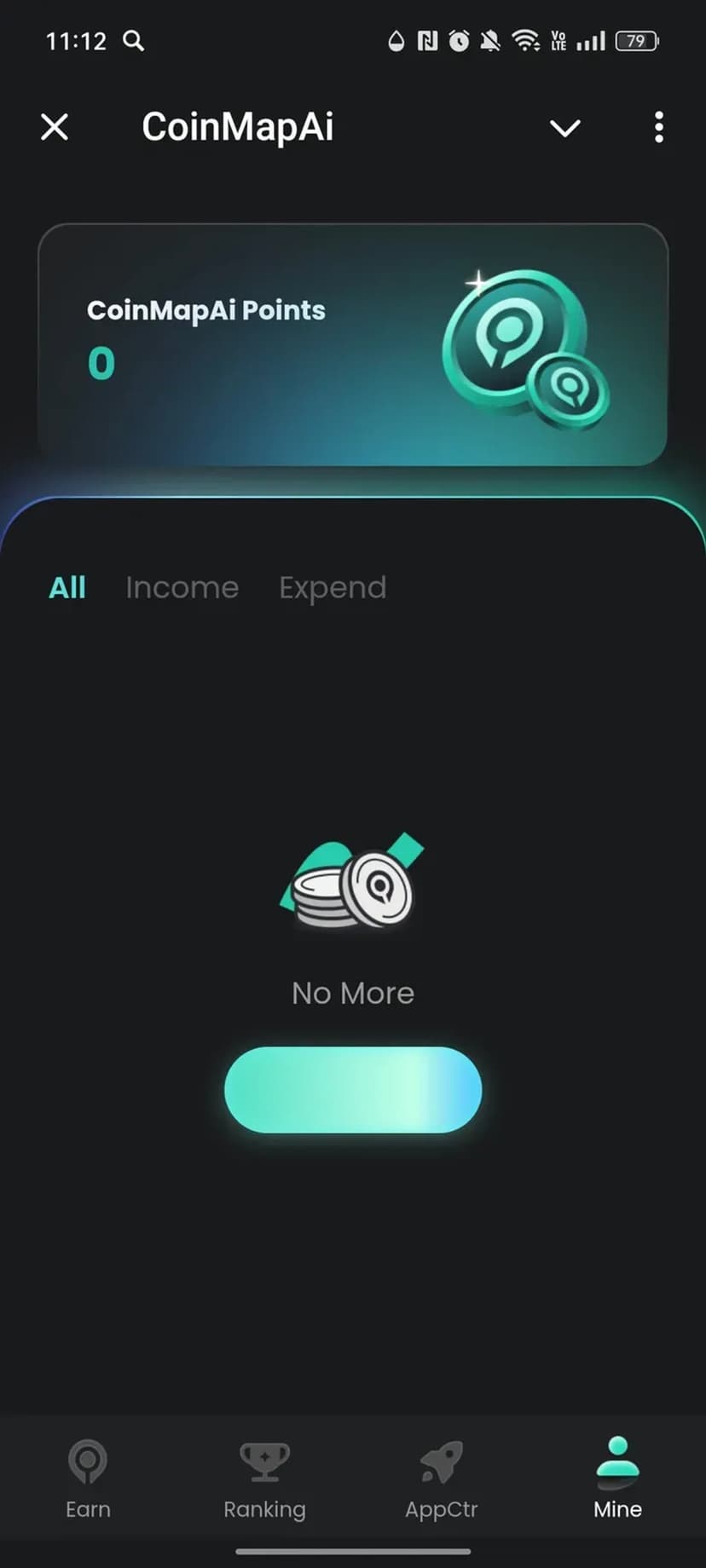This screenshot has width=706, height=1568.
Task: Open the three-dot overflow menu
Action: point(658,128)
